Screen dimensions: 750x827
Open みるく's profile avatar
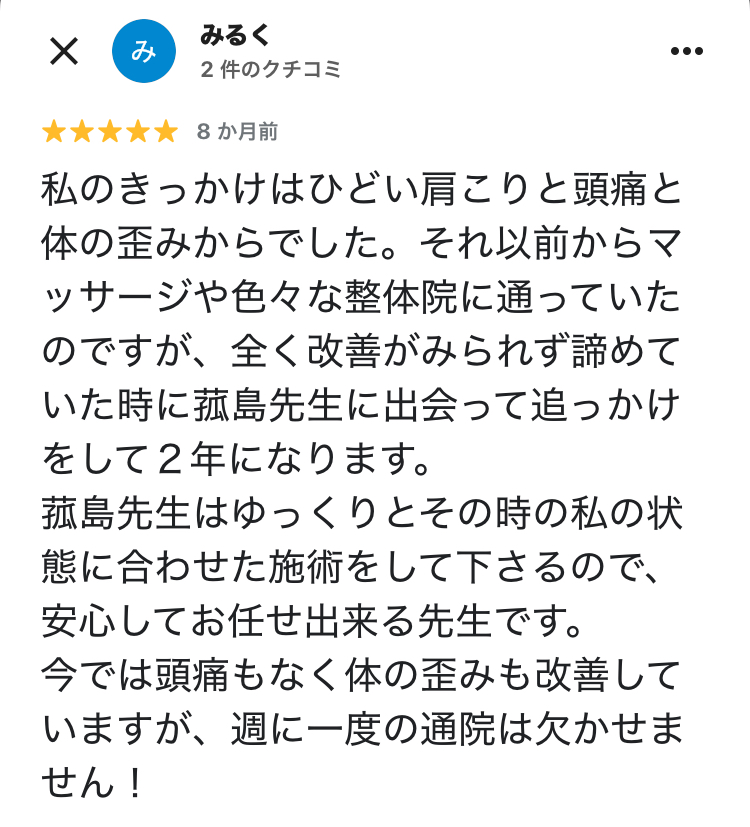coord(143,51)
